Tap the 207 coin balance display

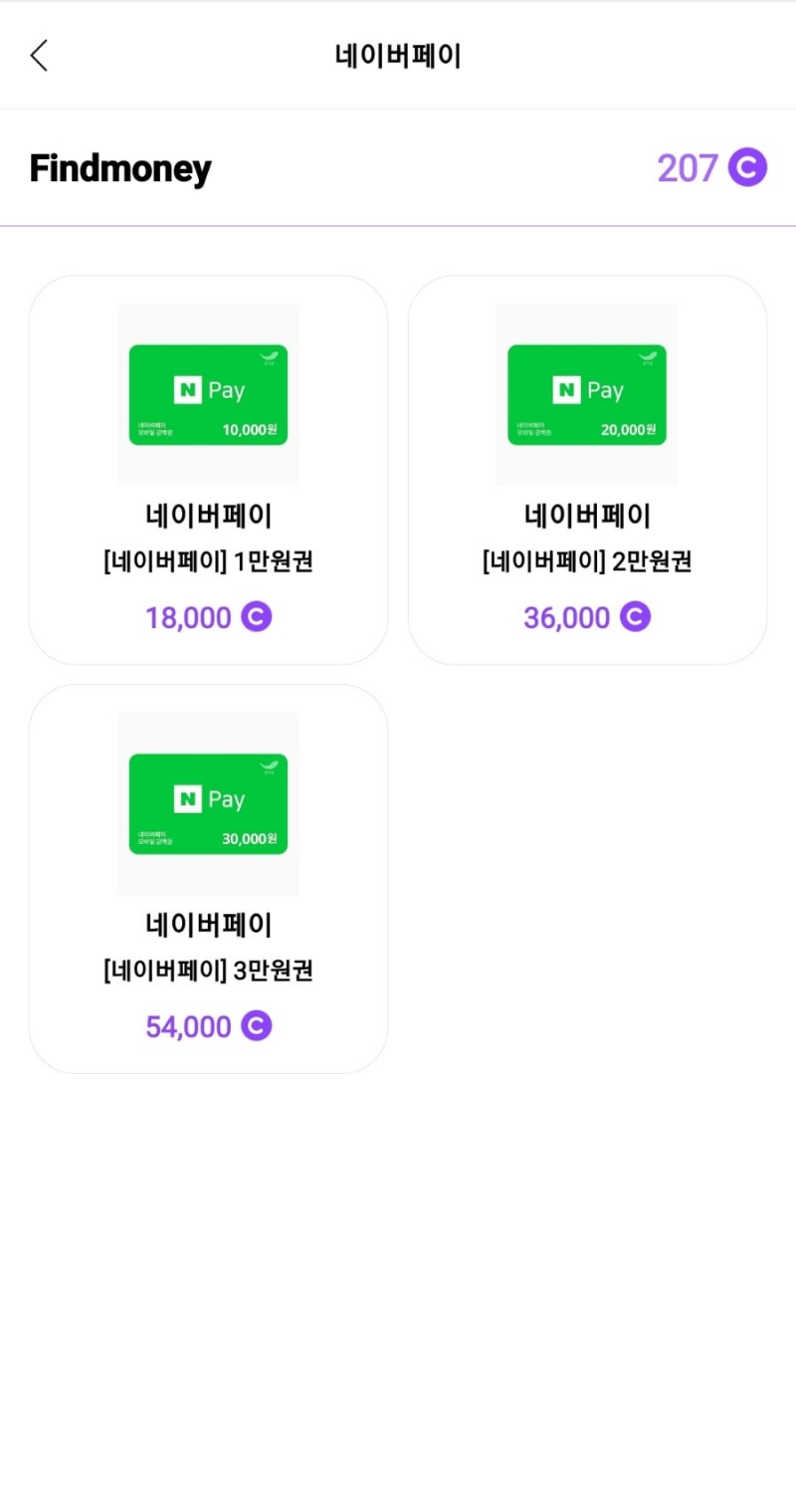tap(689, 167)
